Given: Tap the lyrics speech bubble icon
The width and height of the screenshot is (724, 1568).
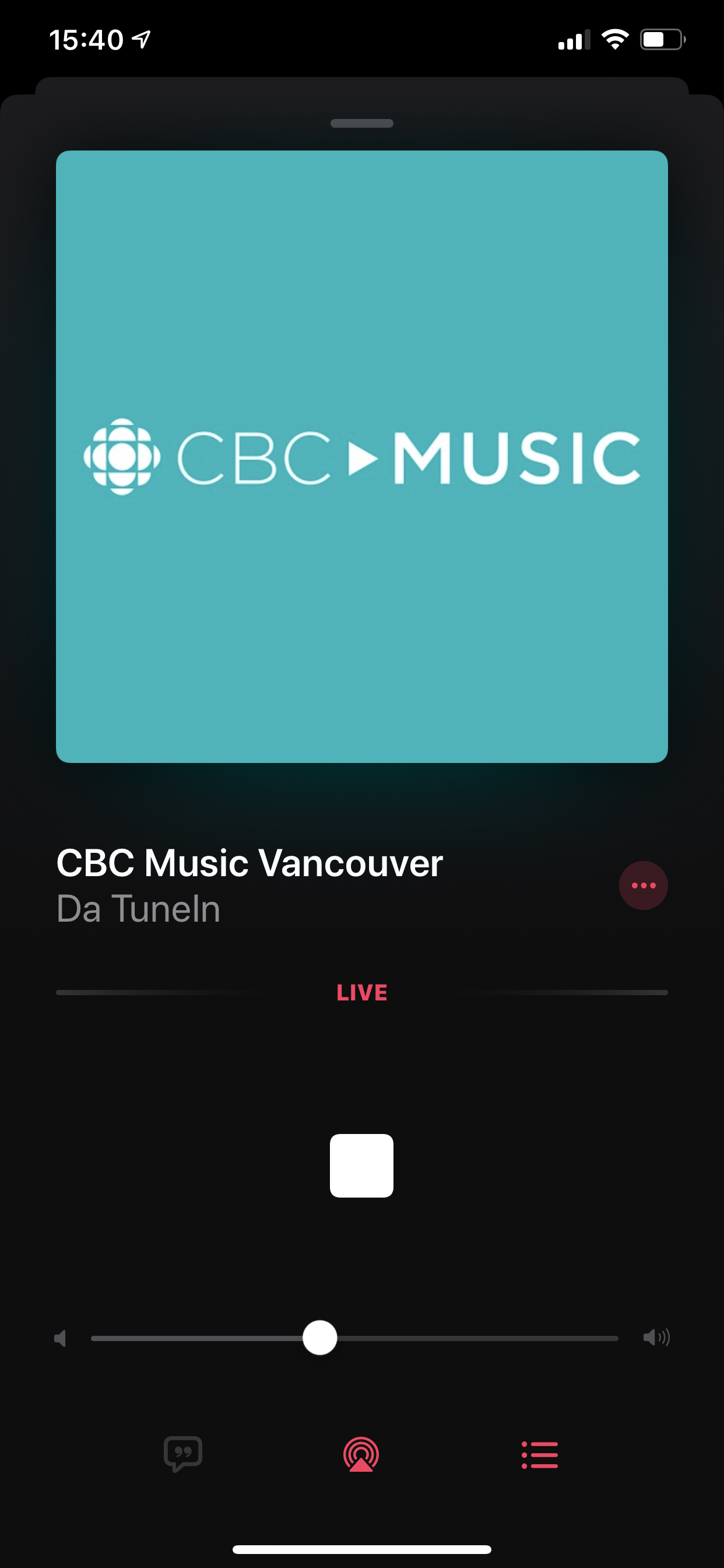Looking at the screenshot, I should click(183, 1454).
